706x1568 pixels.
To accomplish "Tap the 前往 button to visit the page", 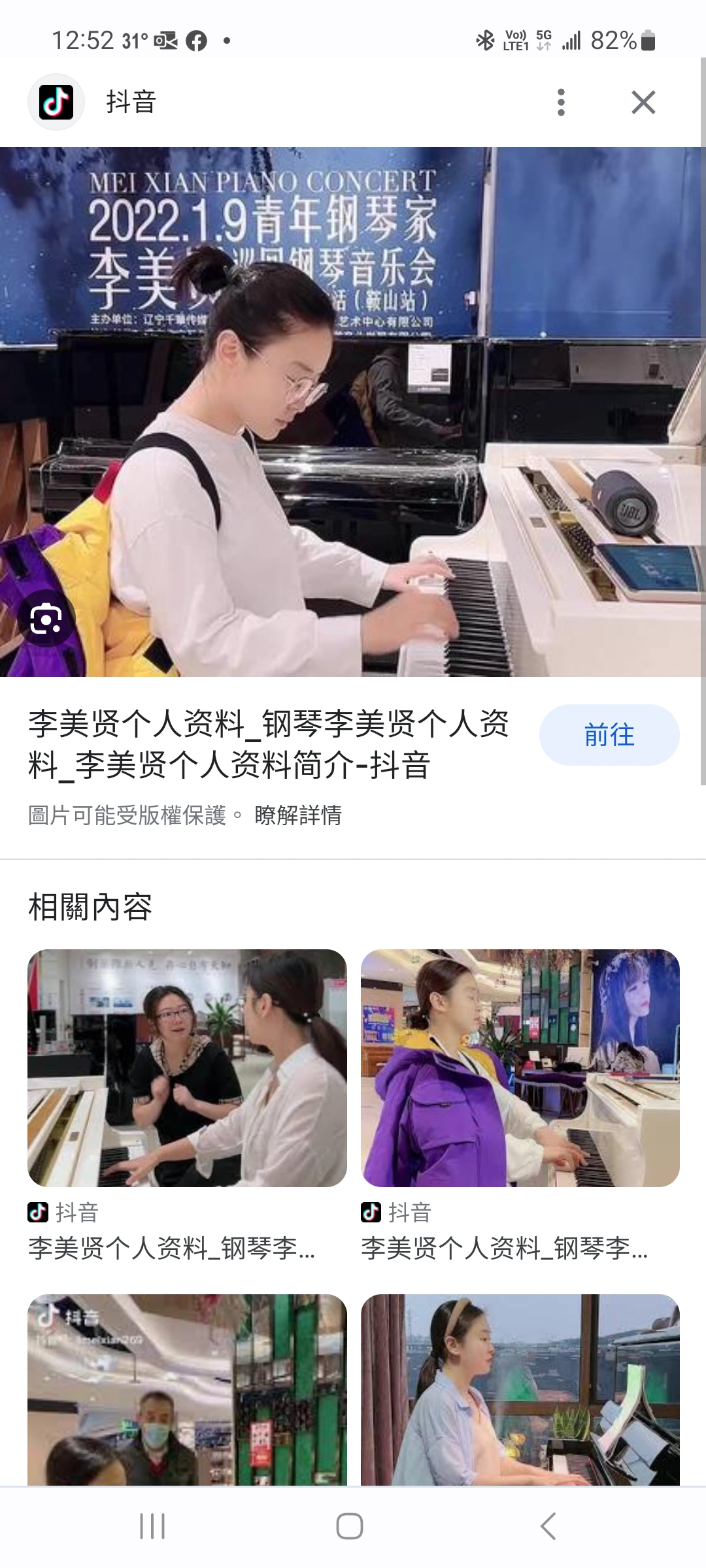I will point(609,734).
